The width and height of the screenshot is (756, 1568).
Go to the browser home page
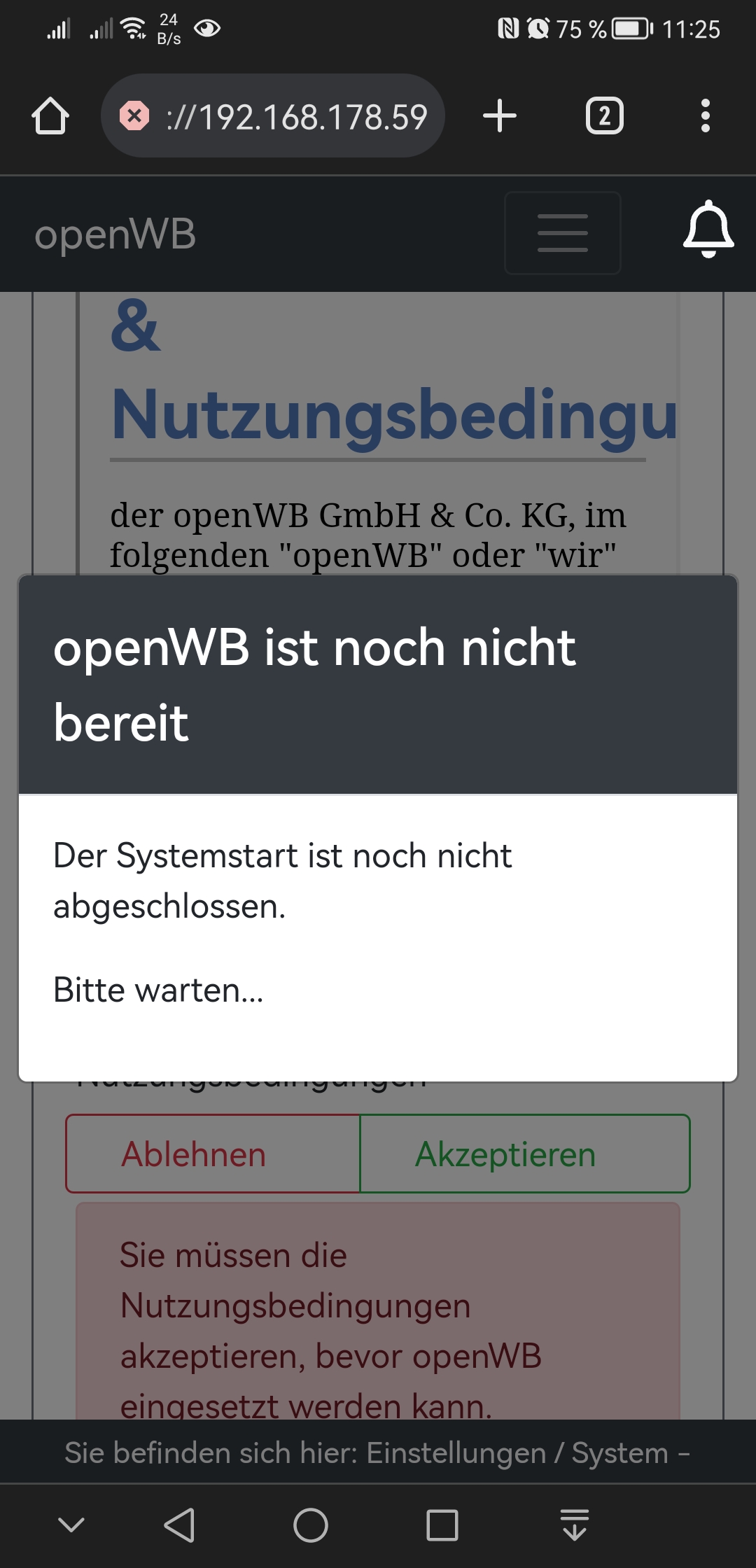click(50, 116)
